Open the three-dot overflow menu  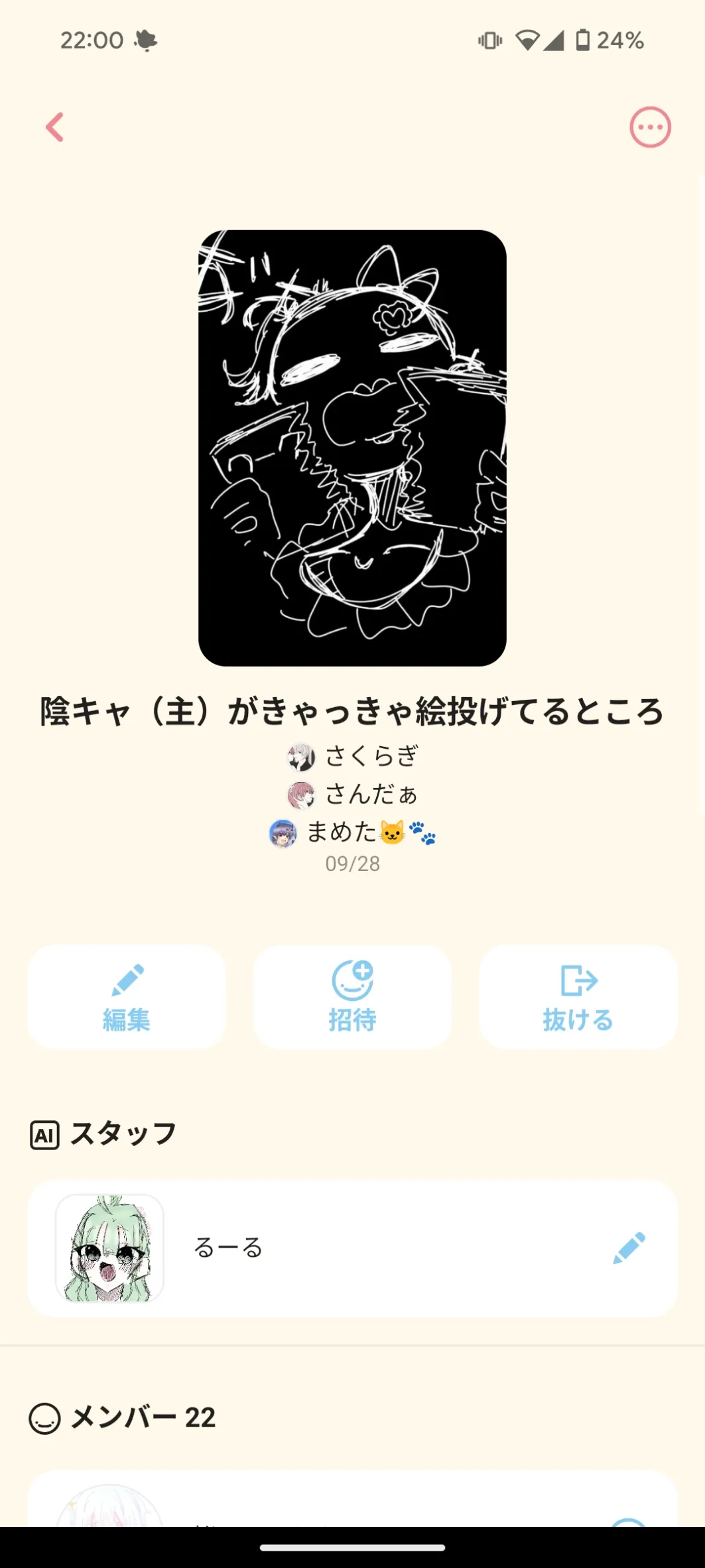650,127
